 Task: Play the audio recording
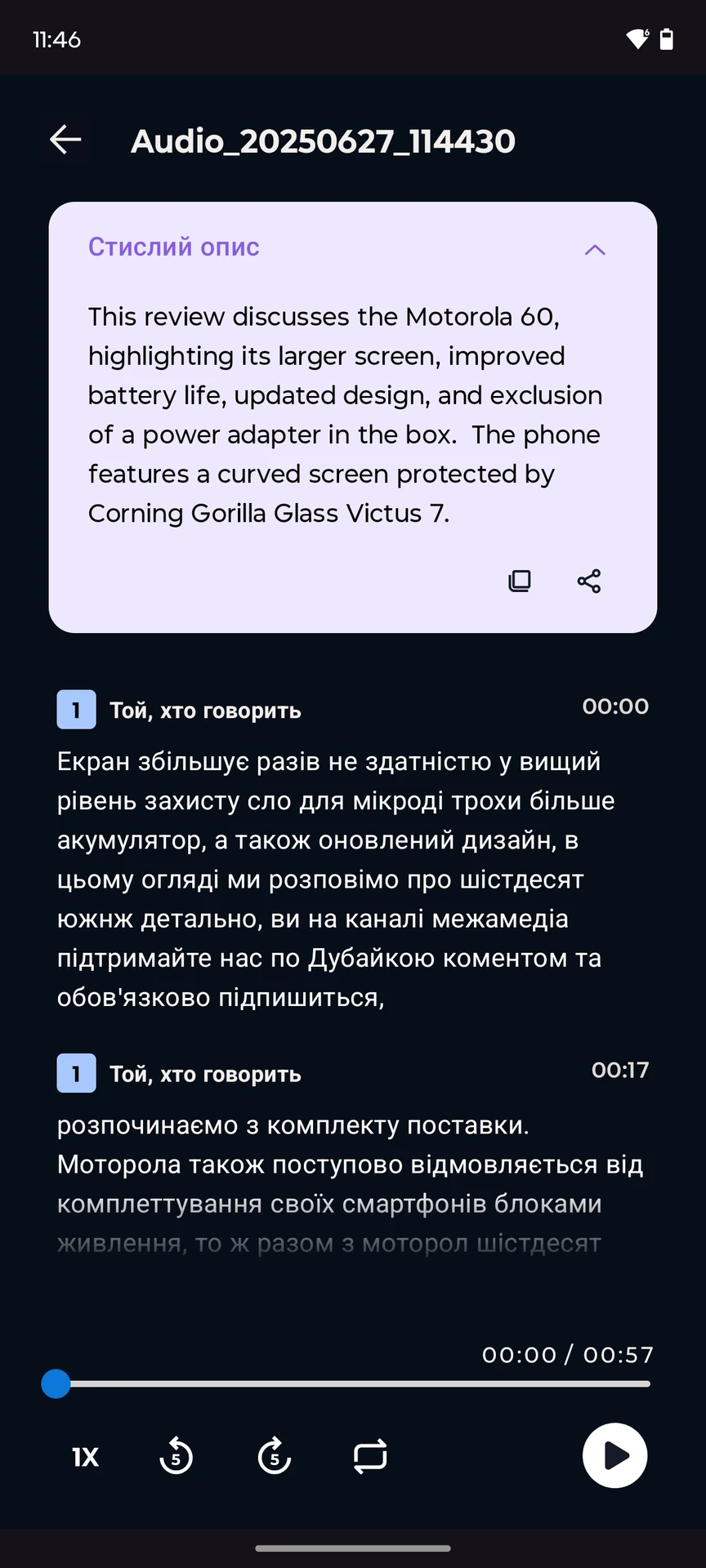tap(614, 1455)
